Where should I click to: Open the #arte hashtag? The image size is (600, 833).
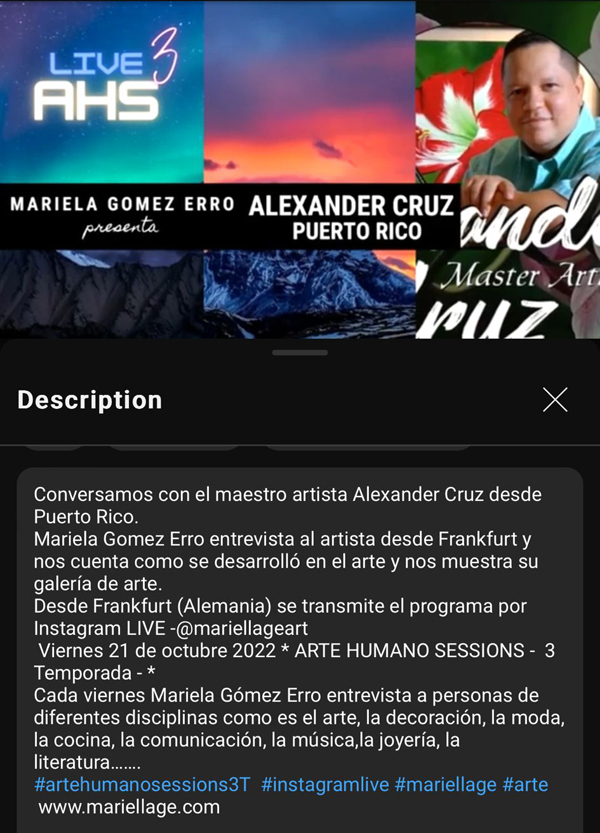tap(526, 785)
